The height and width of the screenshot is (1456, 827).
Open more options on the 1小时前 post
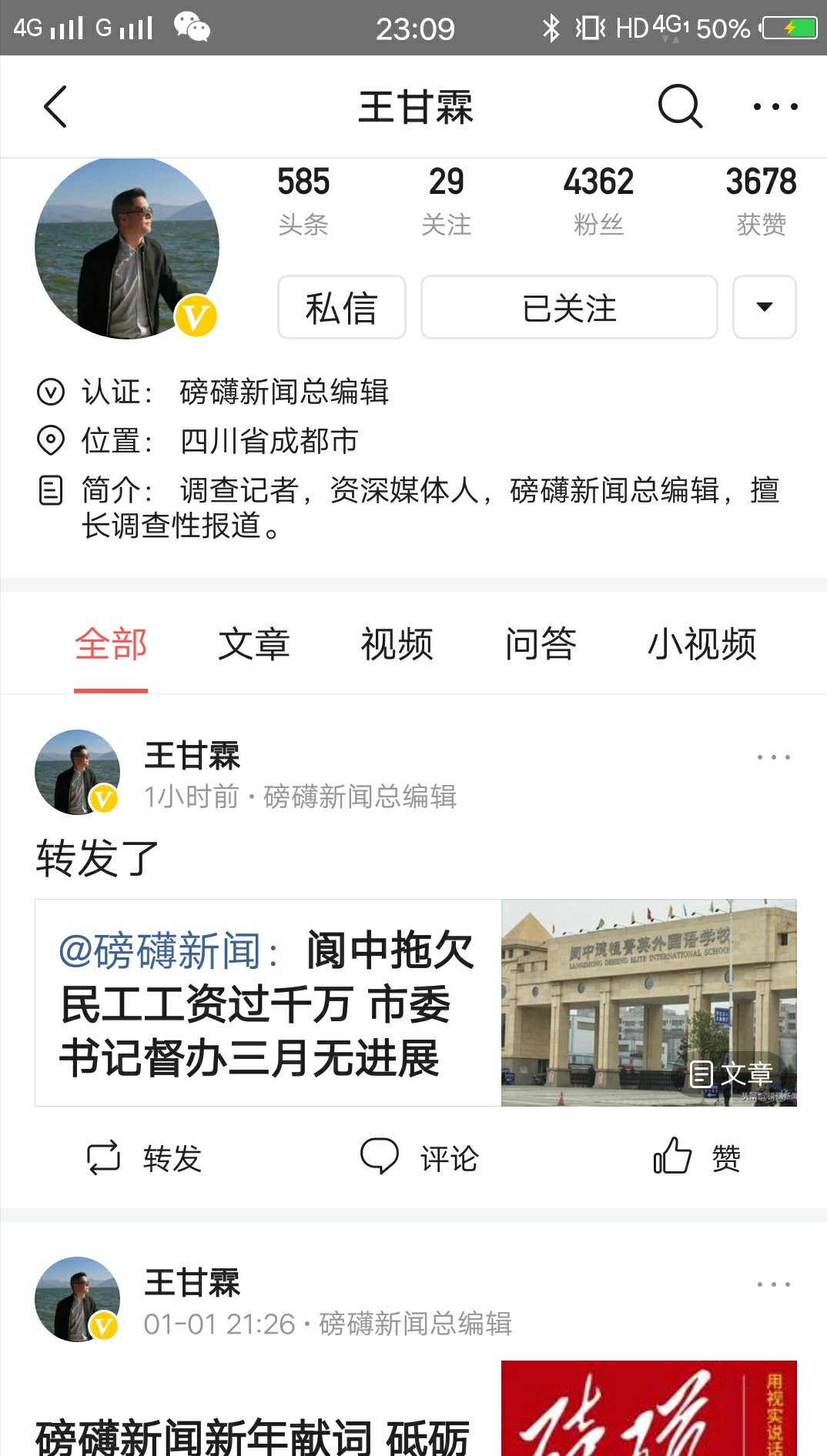tap(773, 757)
